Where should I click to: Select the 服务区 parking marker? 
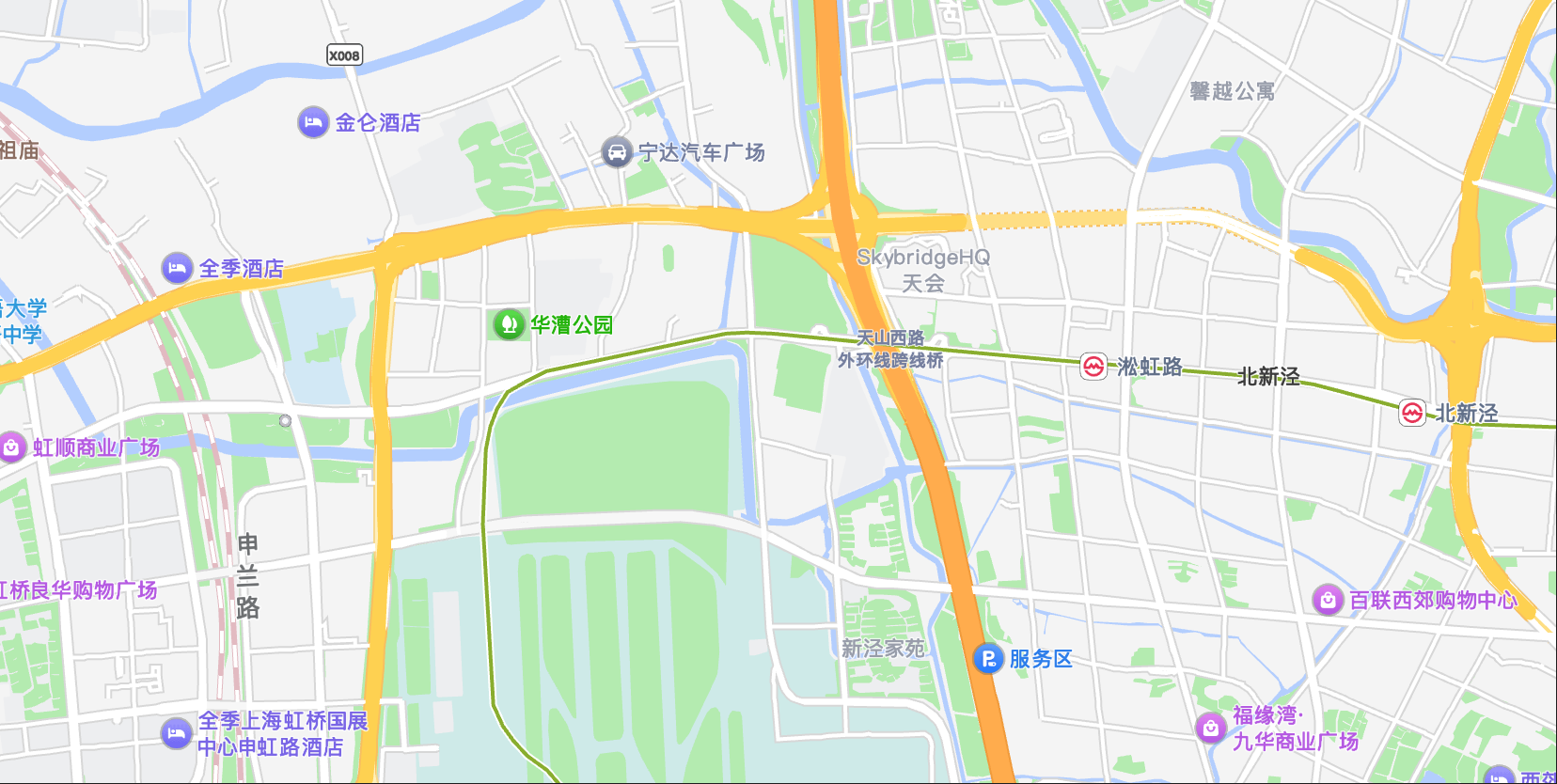click(988, 658)
